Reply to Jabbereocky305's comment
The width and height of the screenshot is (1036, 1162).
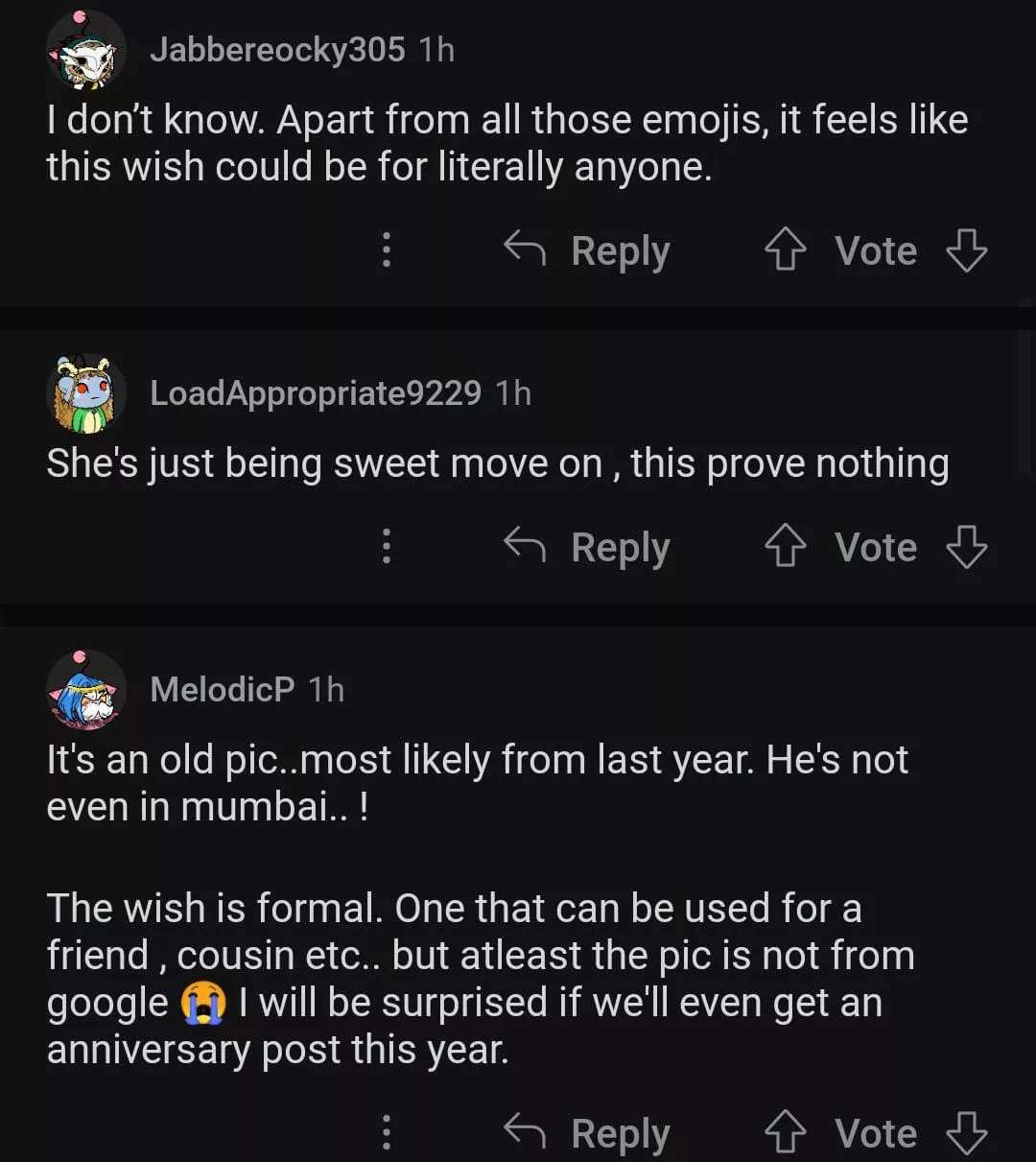[587, 250]
